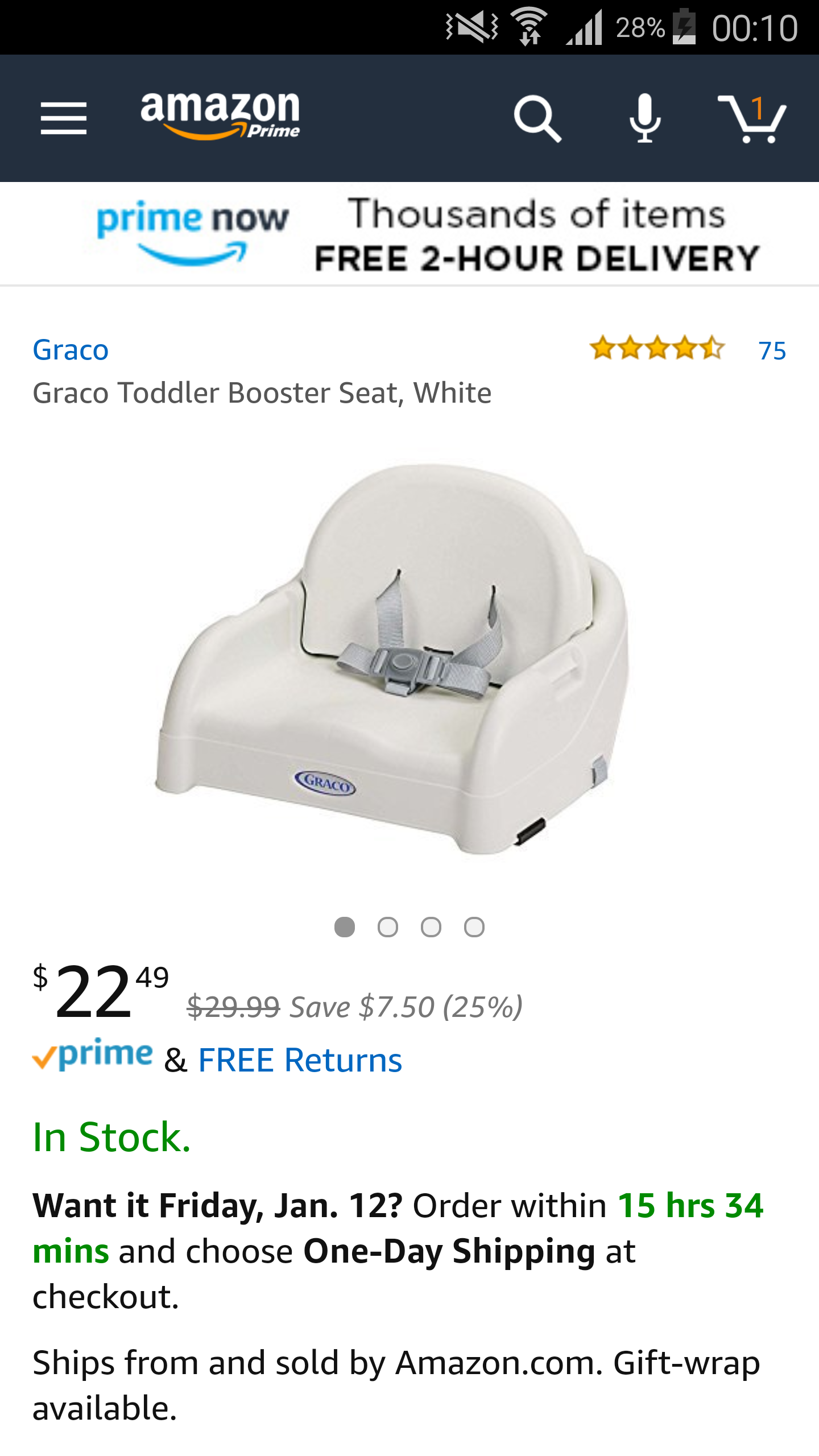Tap the Amazon Prime logo
This screenshot has width=819, height=1456.
pos(220,116)
